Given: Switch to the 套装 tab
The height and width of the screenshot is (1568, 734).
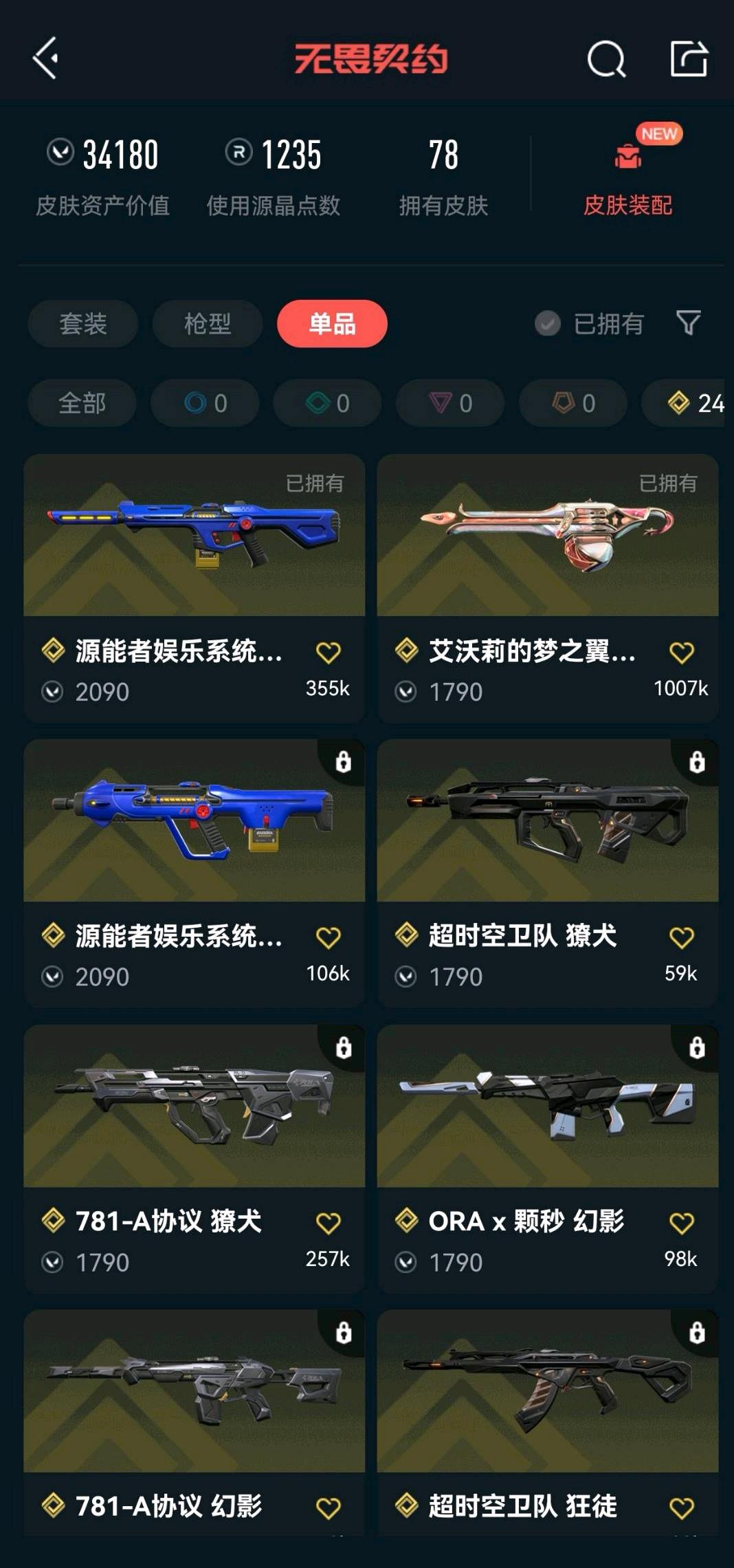Looking at the screenshot, I should (x=82, y=324).
